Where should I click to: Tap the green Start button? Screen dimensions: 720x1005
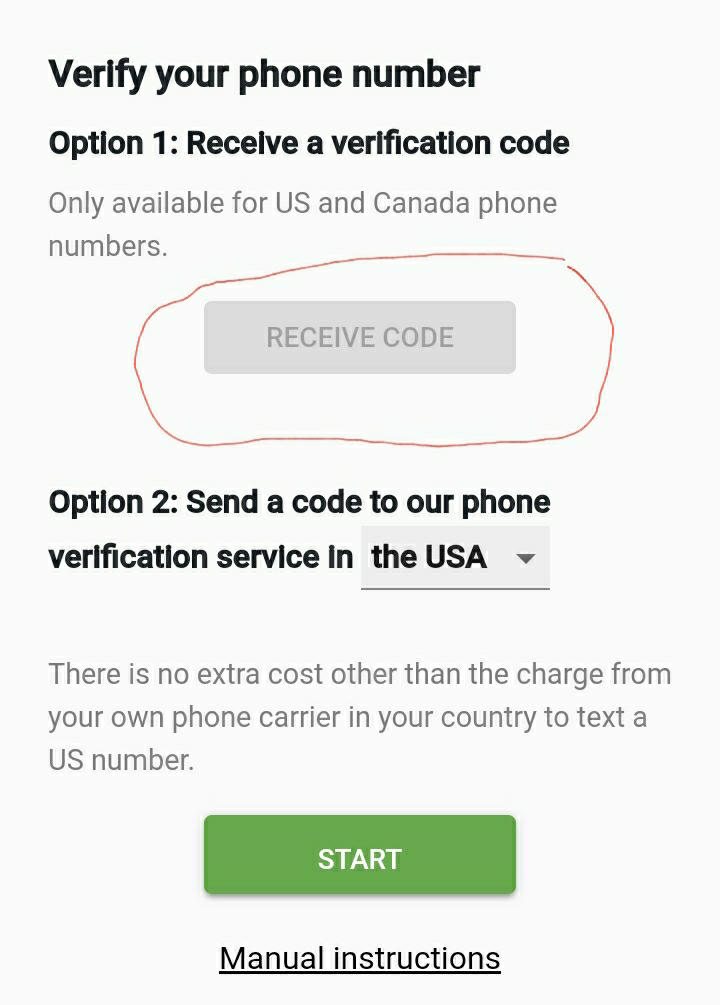click(360, 856)
